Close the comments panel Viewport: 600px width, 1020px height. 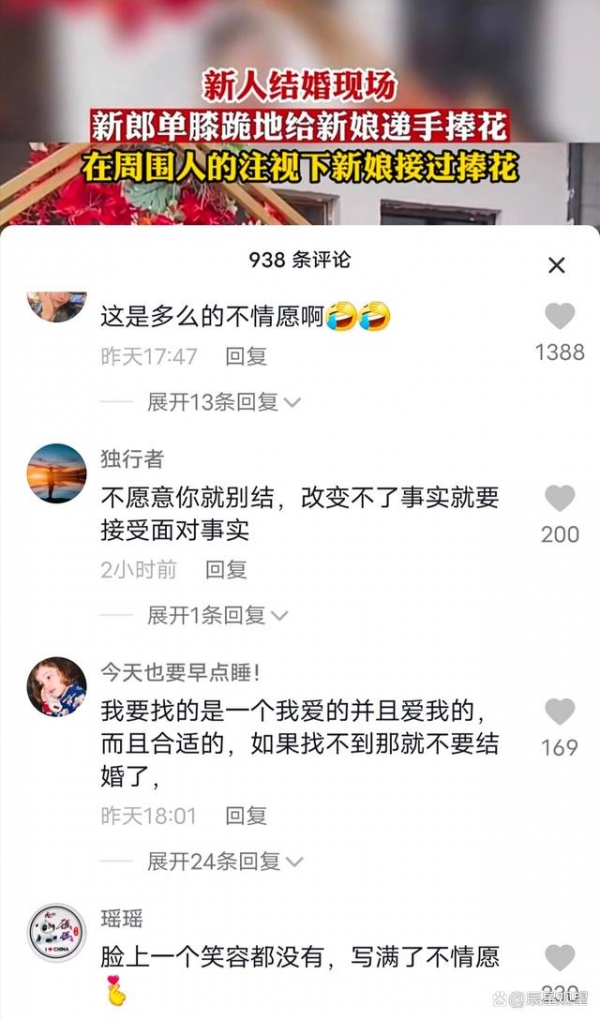point(557,265)
